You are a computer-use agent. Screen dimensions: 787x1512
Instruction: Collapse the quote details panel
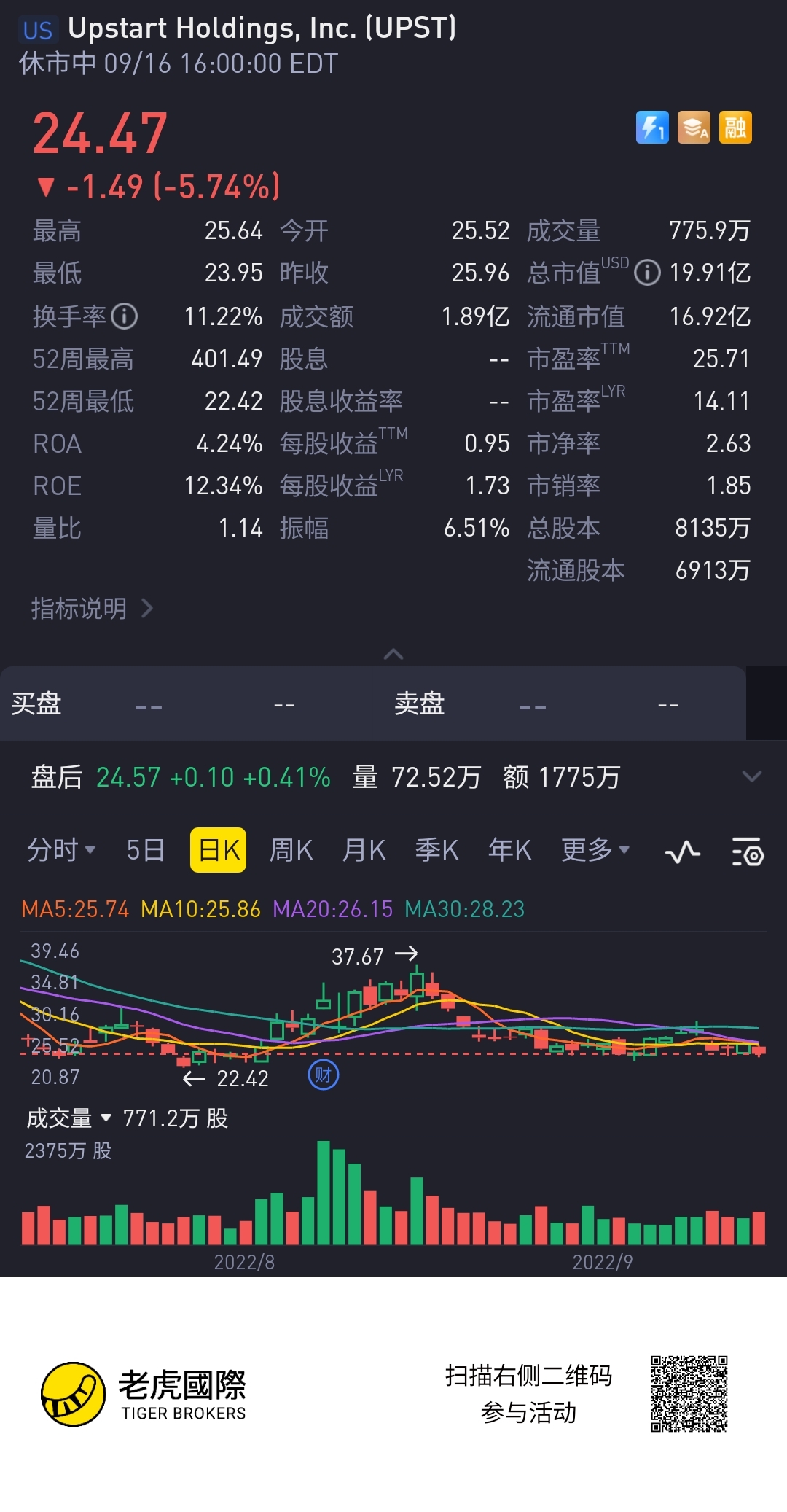[393, 654]
